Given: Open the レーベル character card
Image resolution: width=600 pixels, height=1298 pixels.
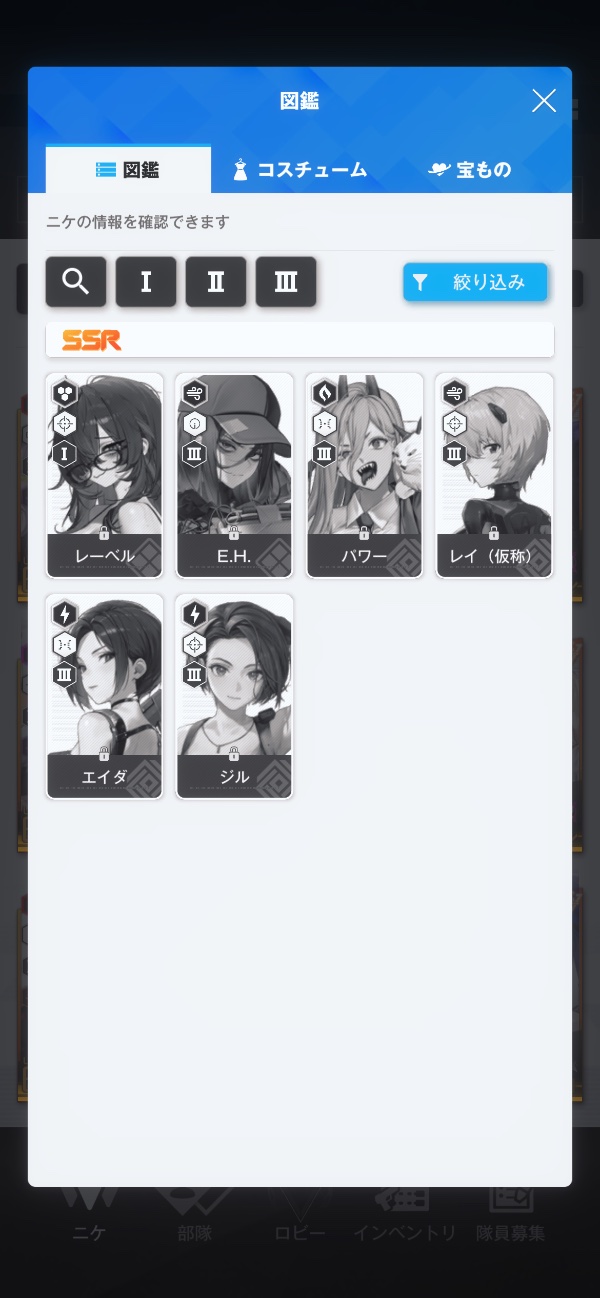Looking at the screenshot, I should click(x=104, y=475).
